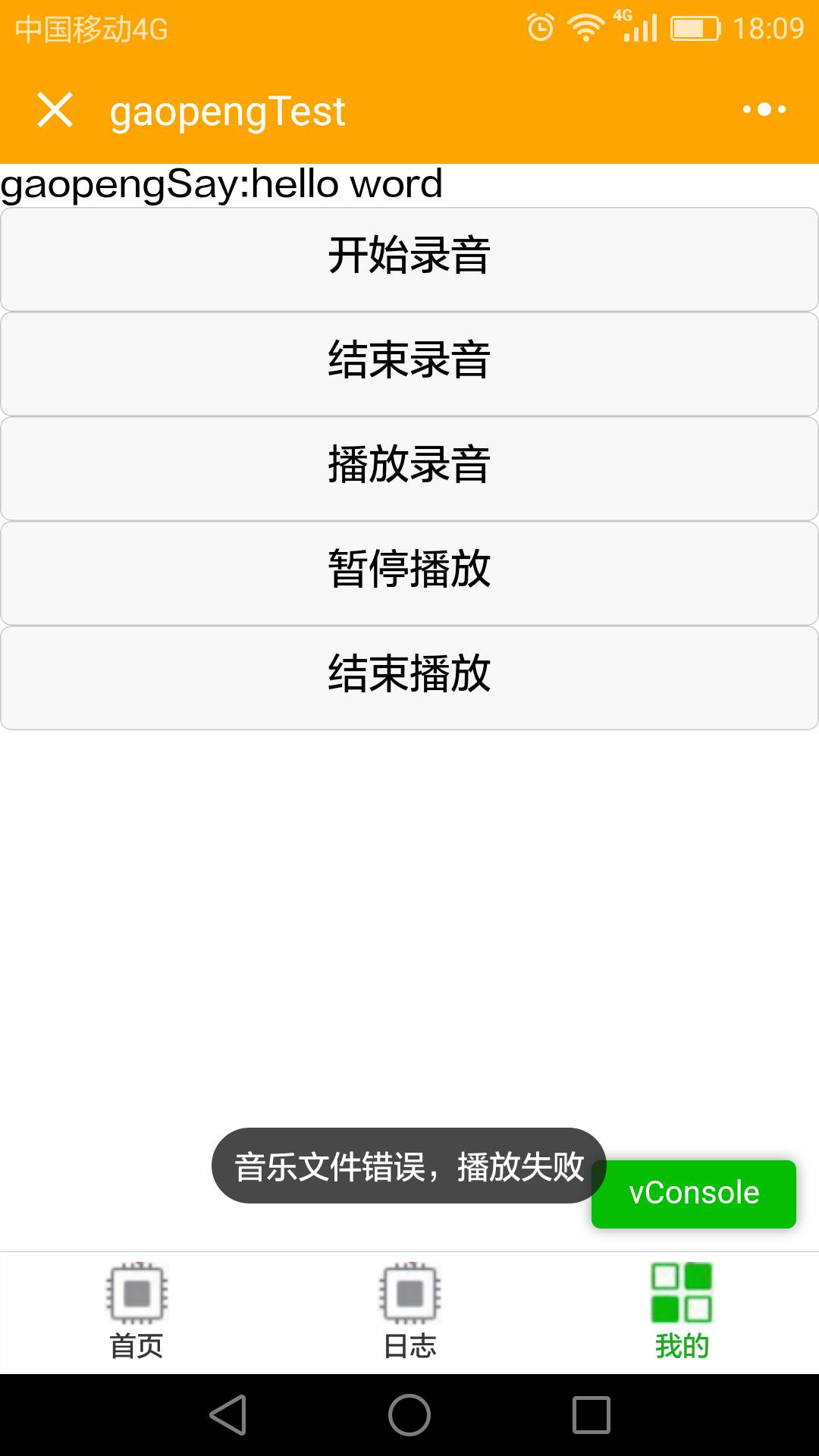
Task: Tap the system back button
Action: [x=228, y=1415]
